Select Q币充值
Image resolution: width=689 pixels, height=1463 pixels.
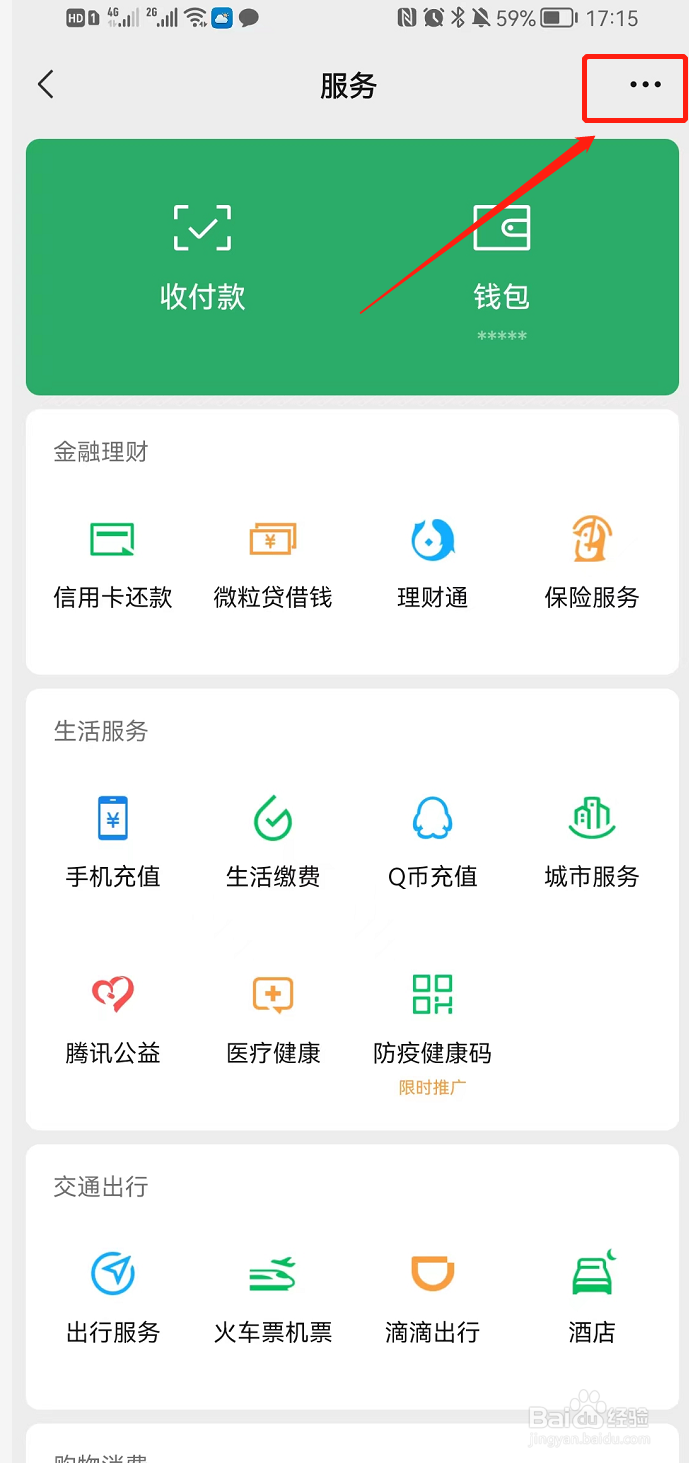432,842
